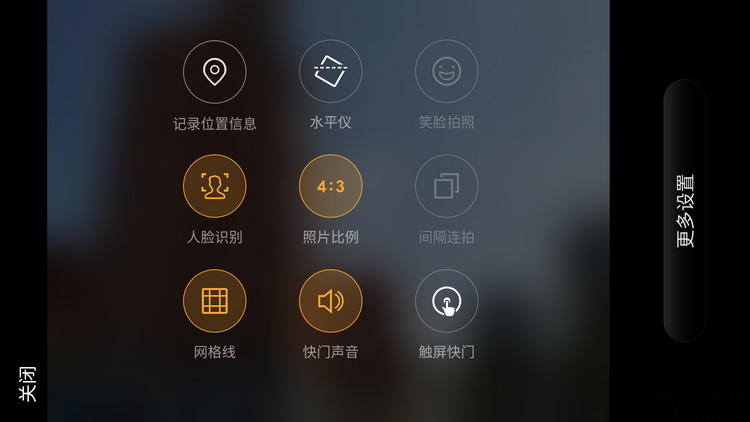Enable 记录位置信息 location recording
The width and height of the screenshot is (750, 422).
(x=214, y=71)
